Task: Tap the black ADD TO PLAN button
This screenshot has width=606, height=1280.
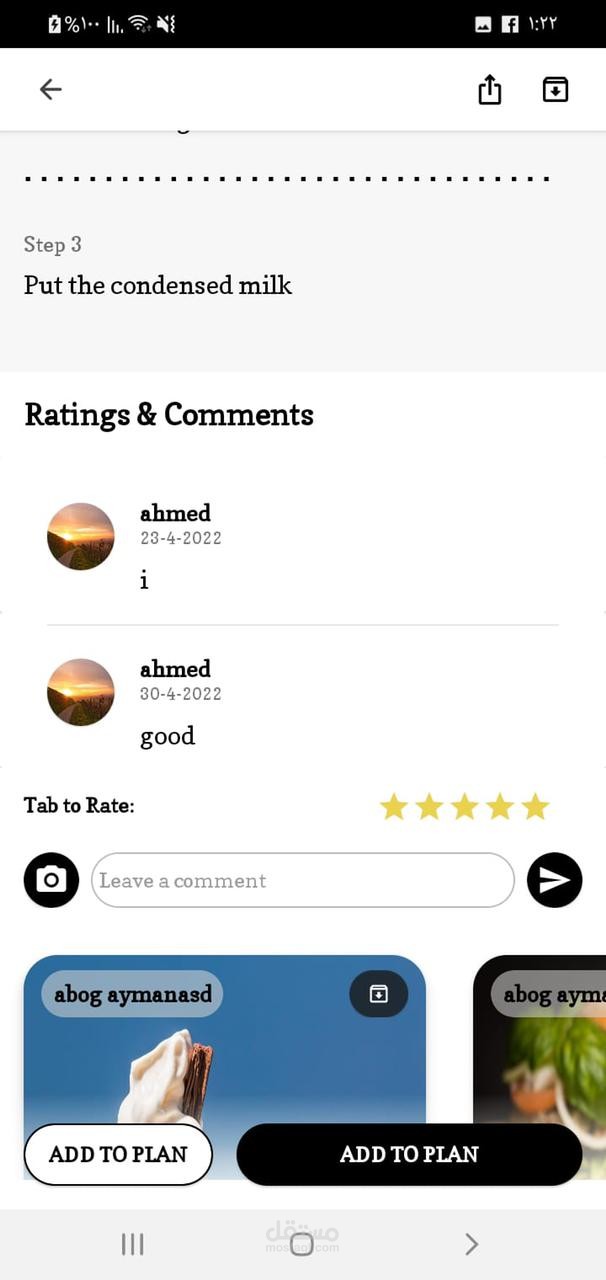Action: 409,1154
